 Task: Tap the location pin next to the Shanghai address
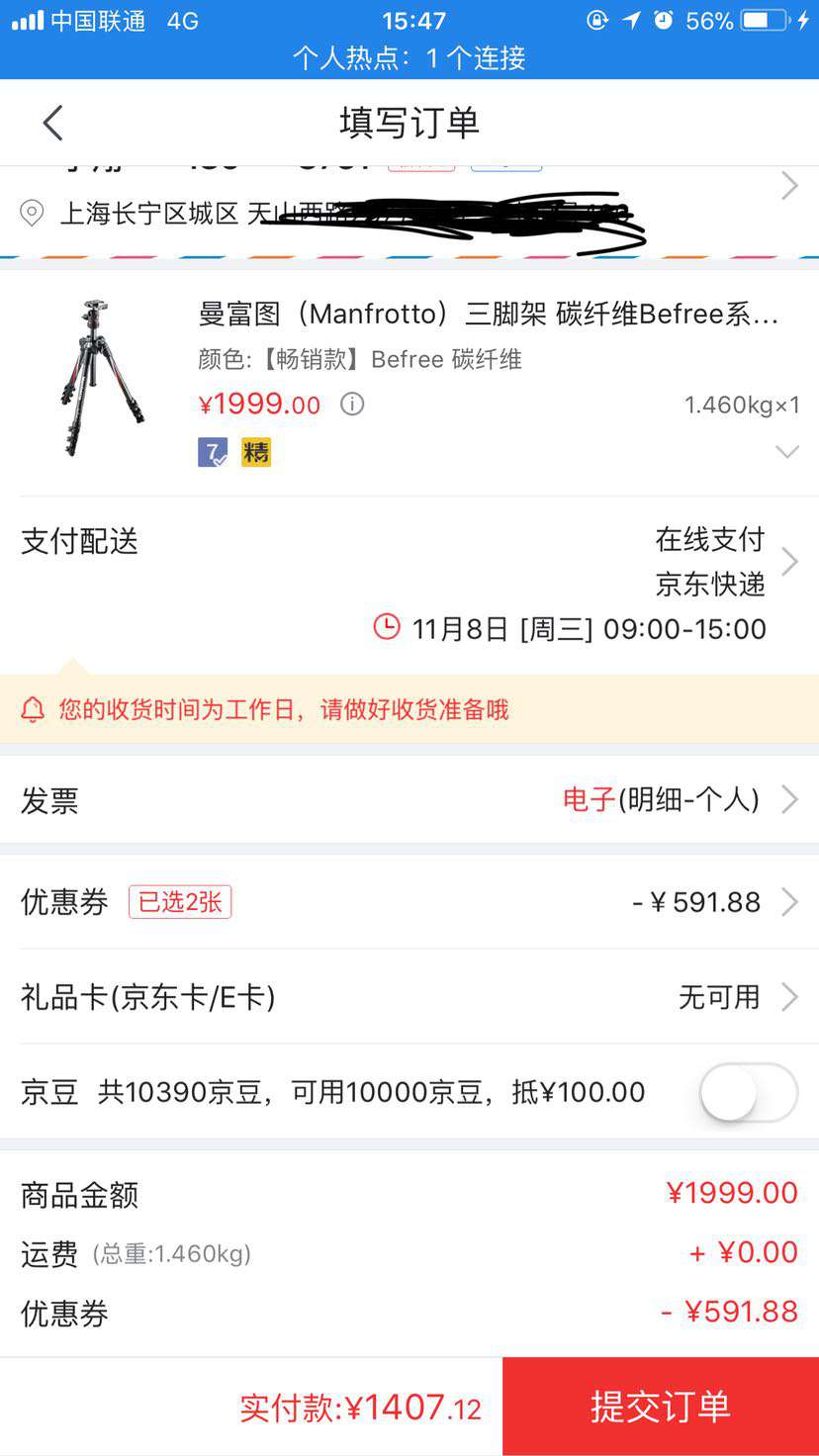point(33,212)
